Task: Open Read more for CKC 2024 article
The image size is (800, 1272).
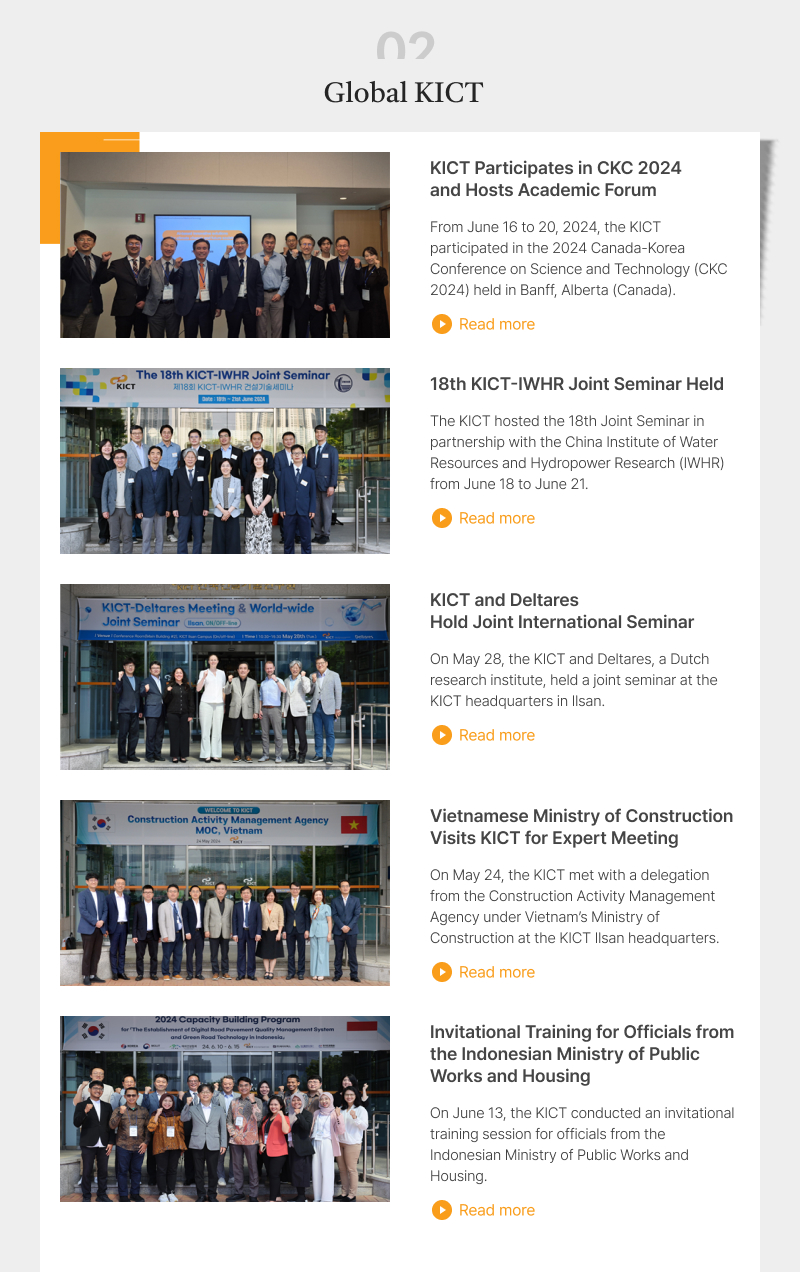Action: pyautogui.click(x=484, y=324)
